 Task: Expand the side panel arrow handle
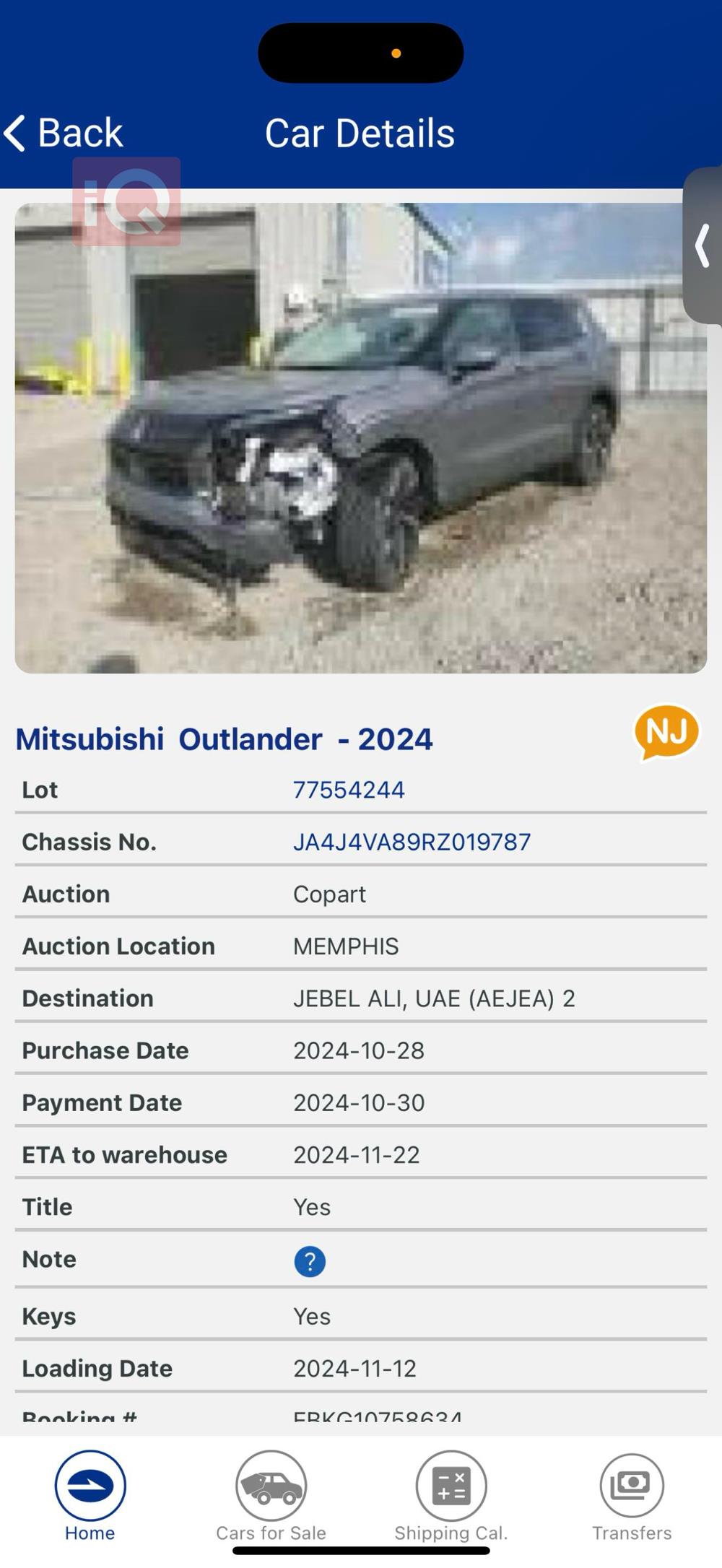pyautogui.click(x=703, y=246)
